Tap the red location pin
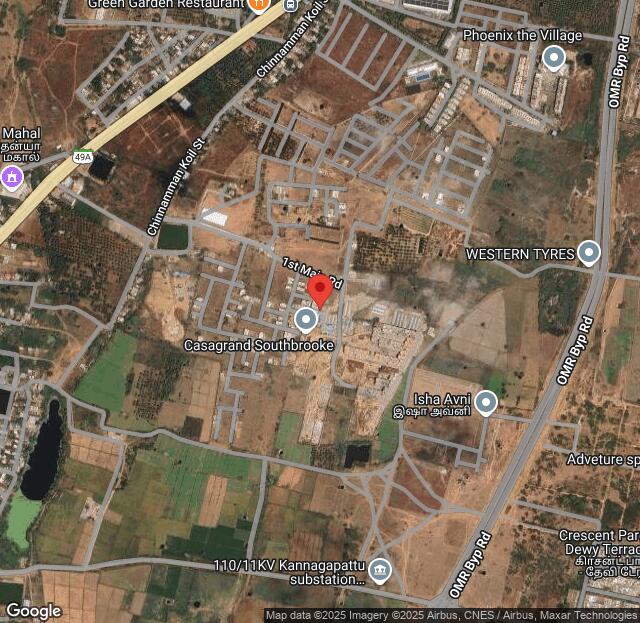The image size is (640, 623). coord(320,290)
